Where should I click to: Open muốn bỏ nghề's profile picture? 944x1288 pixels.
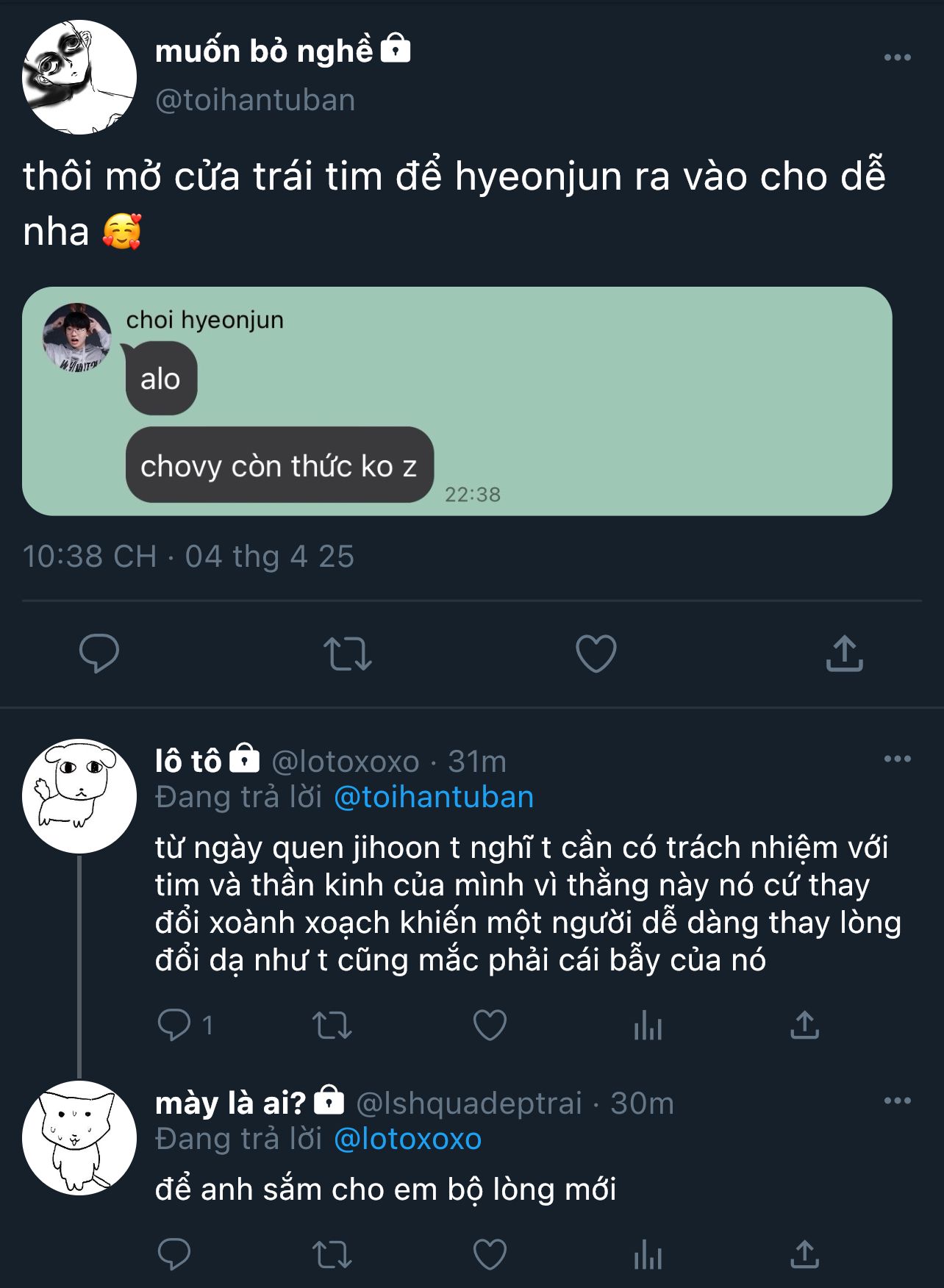79,77
